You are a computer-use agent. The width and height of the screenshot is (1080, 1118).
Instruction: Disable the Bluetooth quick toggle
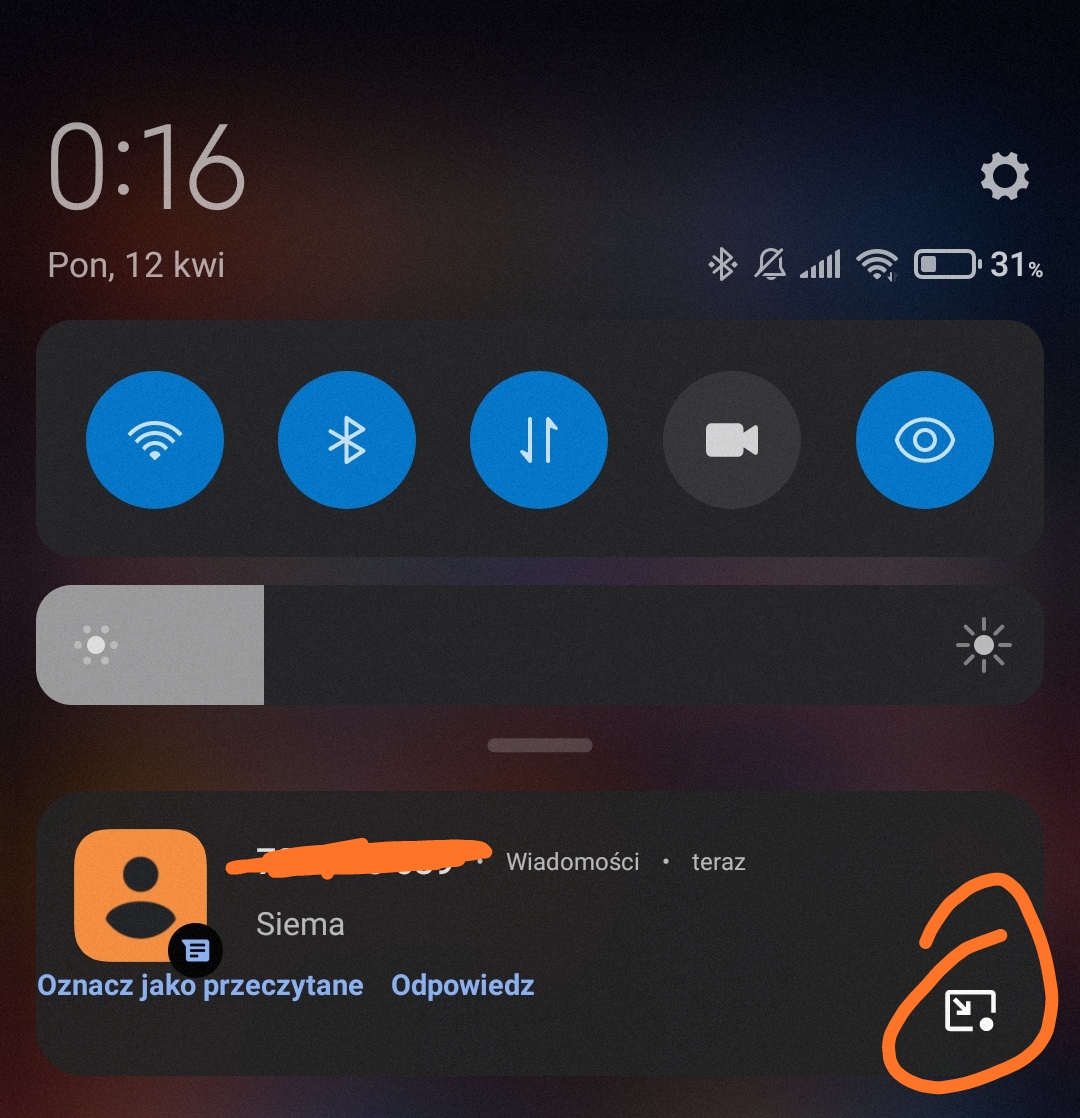tap(347, 440)
